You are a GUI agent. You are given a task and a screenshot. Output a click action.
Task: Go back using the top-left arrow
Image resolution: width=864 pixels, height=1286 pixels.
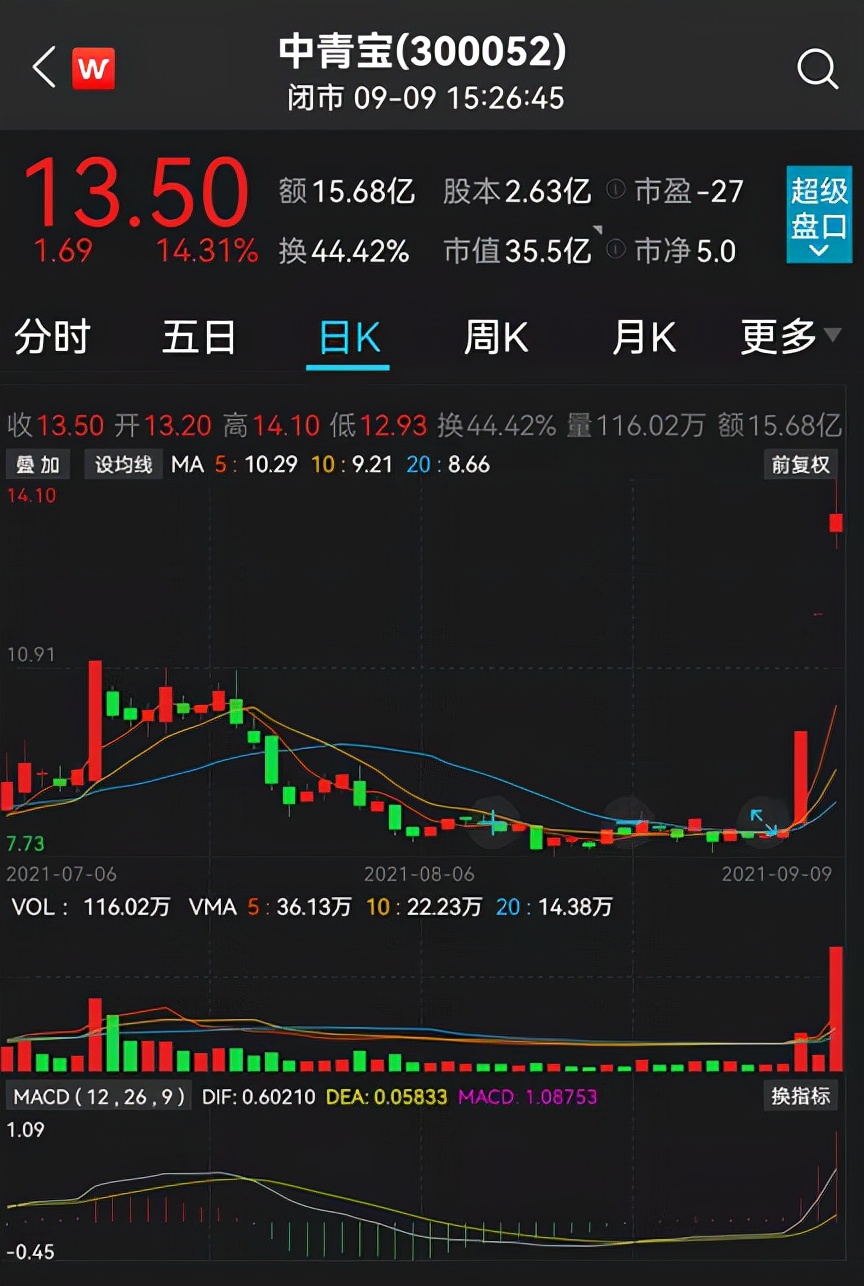point(43,69)
